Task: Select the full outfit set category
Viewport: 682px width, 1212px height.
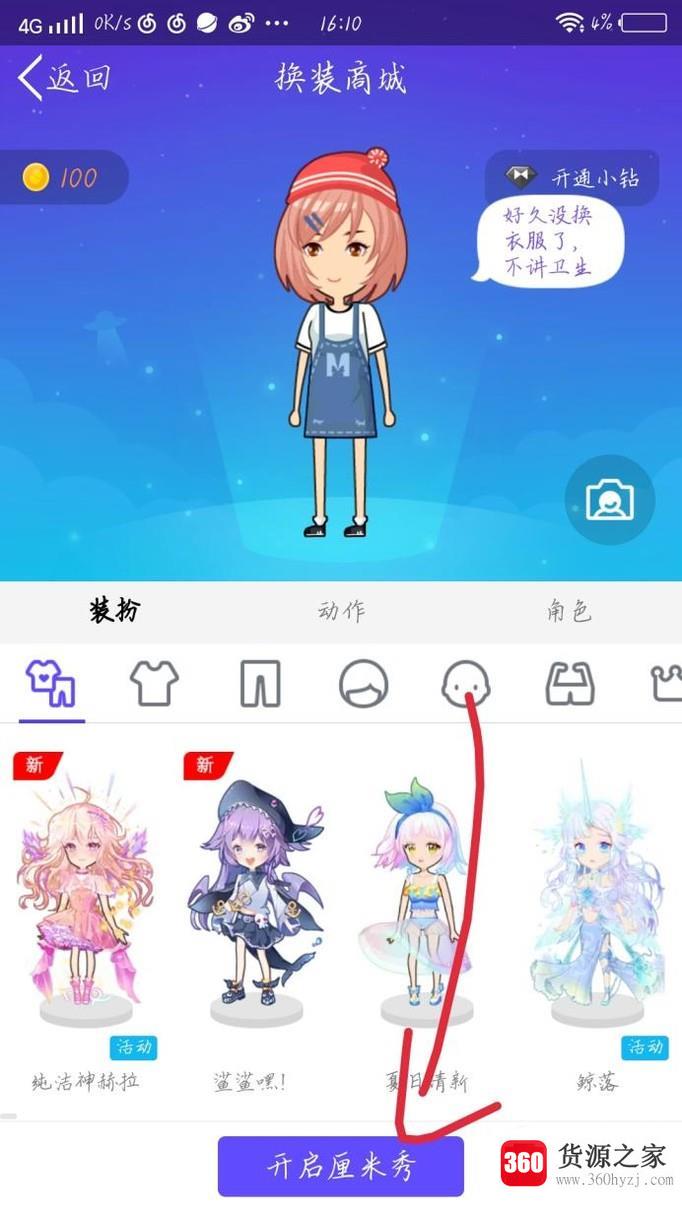Action: click(51, 684)
